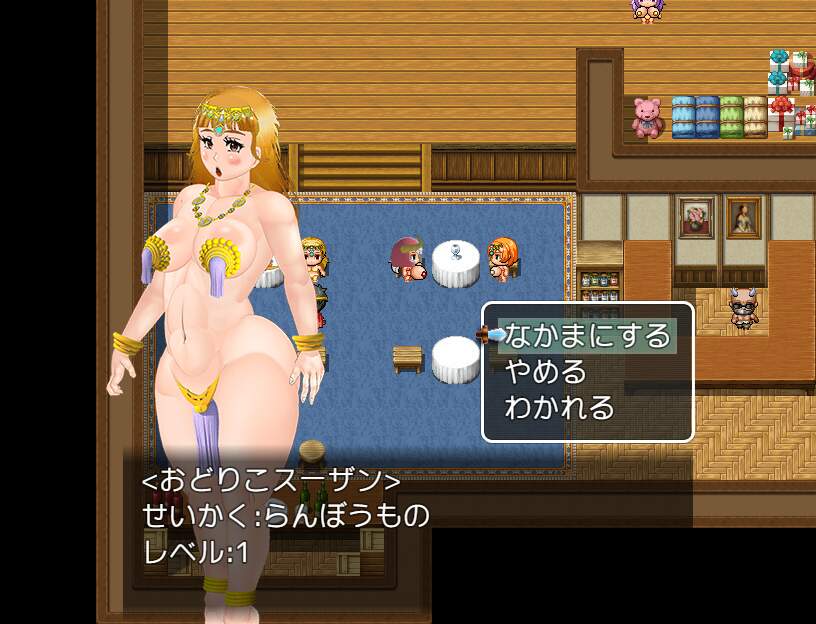This screenshot has width=816, height=624.
Task: Select なかまにする option
Action: pos(586,335)
